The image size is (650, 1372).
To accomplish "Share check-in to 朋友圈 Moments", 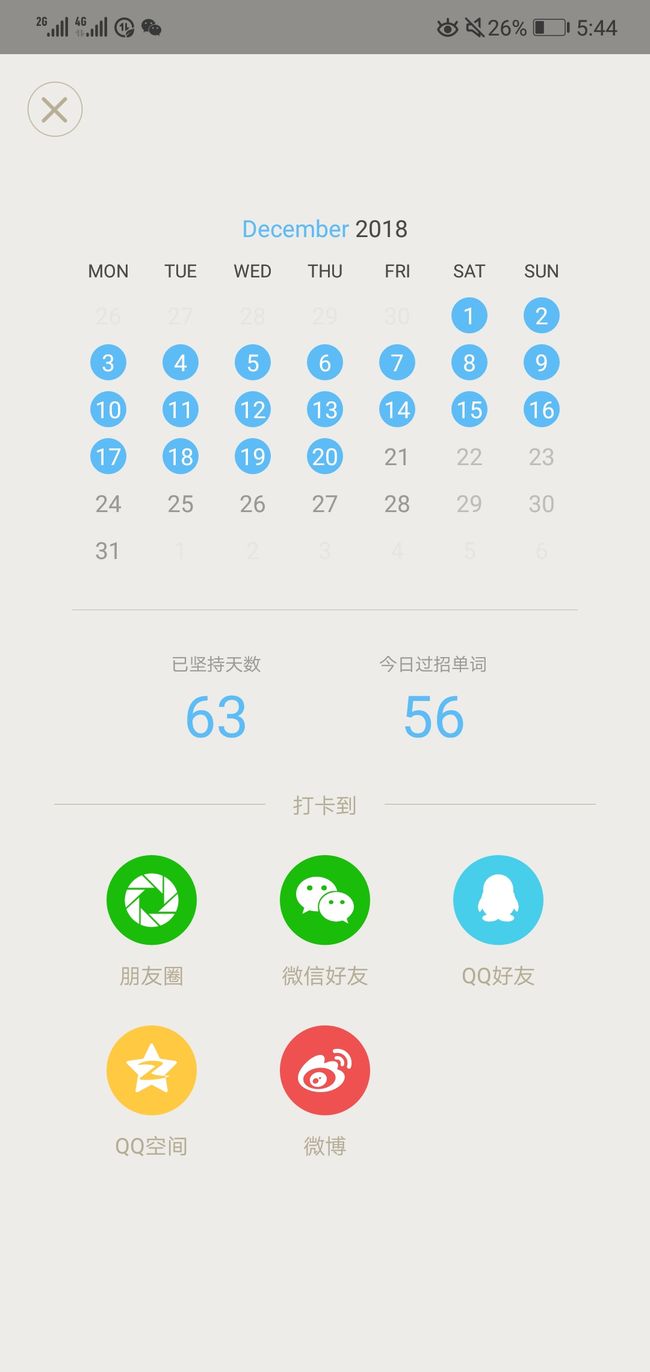I will click(x=151, y=900).
